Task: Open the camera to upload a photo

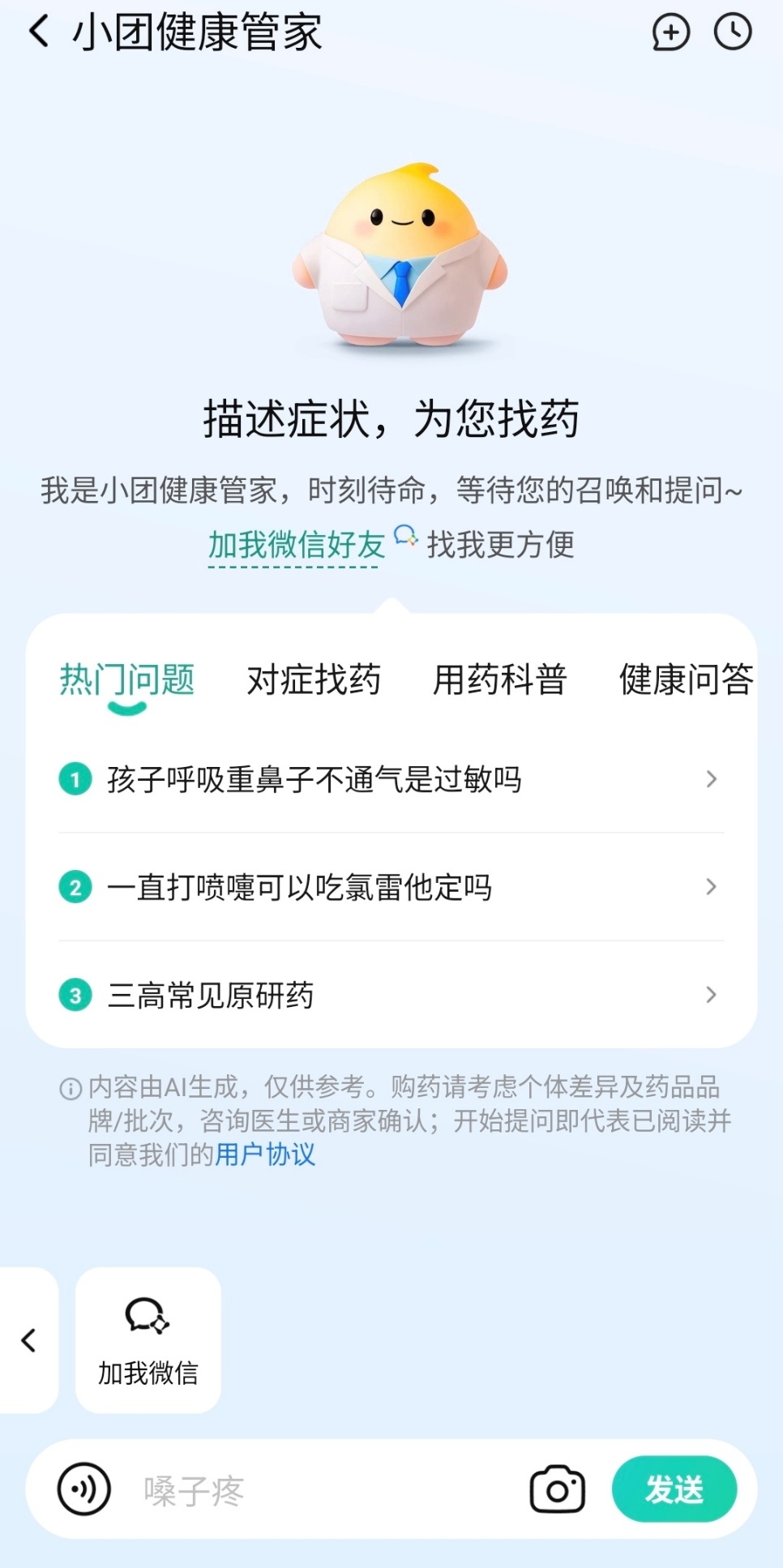Action: [x=556, y=1489]
